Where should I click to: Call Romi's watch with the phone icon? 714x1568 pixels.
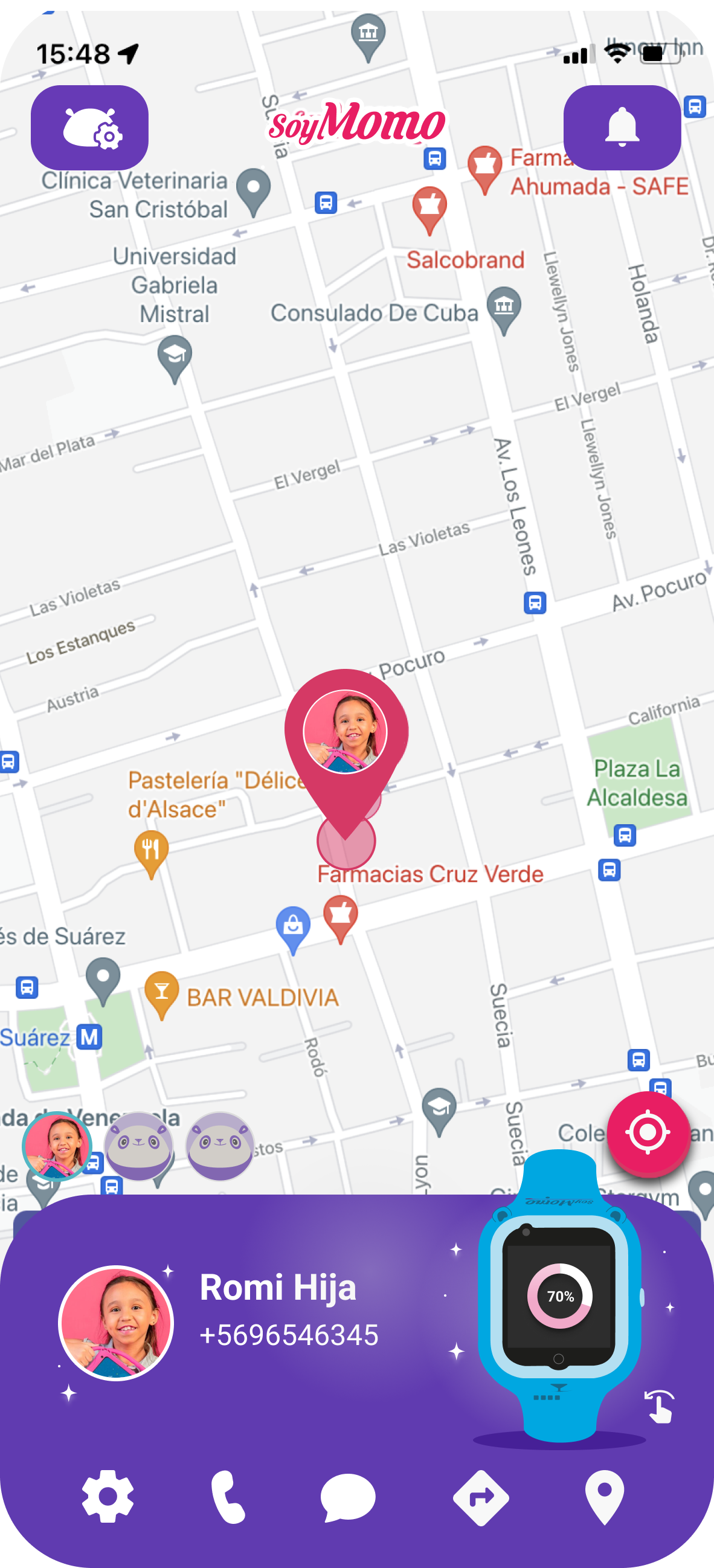pos(228,1497)
